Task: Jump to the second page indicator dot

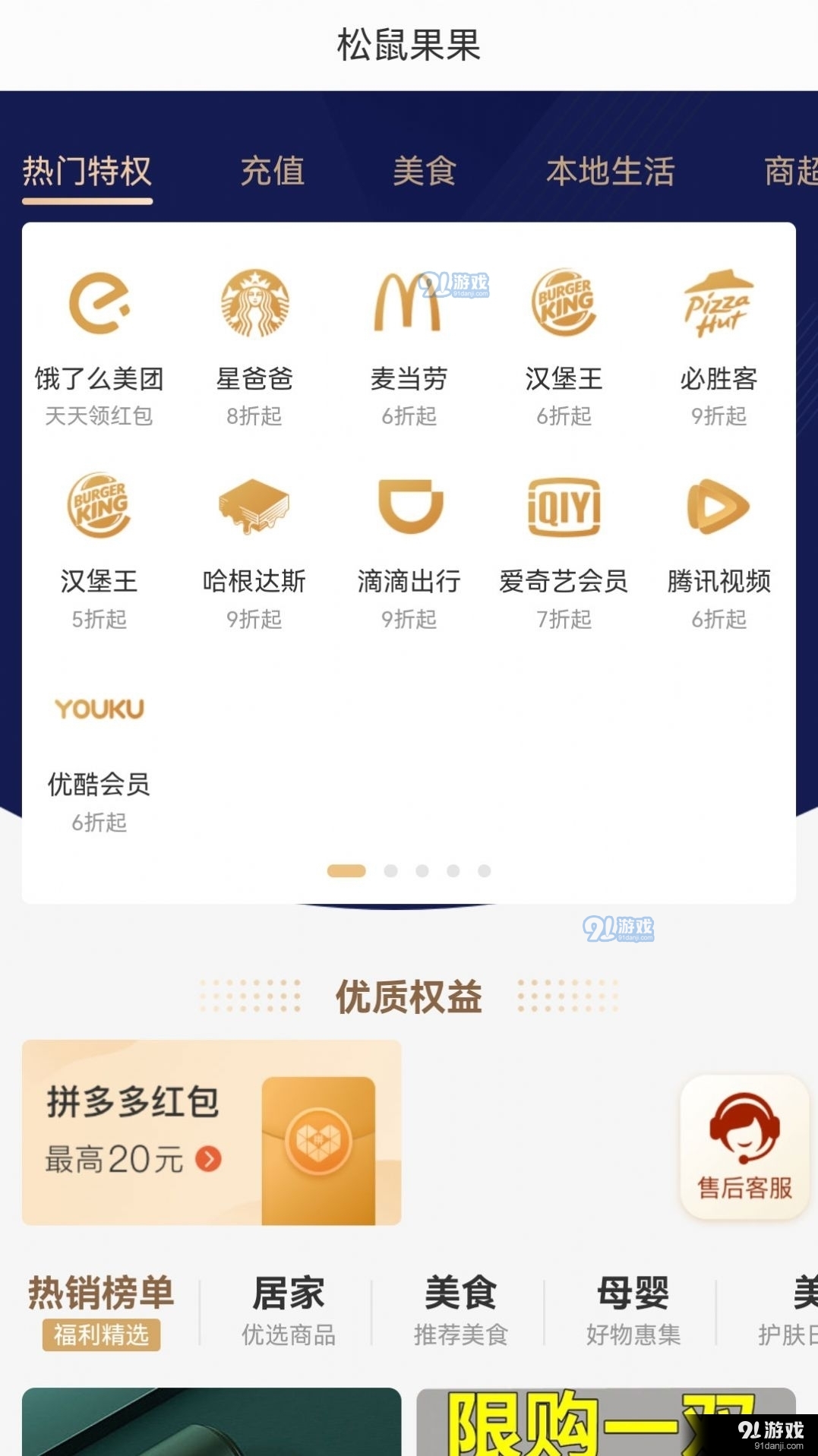Action: point(390,870)
